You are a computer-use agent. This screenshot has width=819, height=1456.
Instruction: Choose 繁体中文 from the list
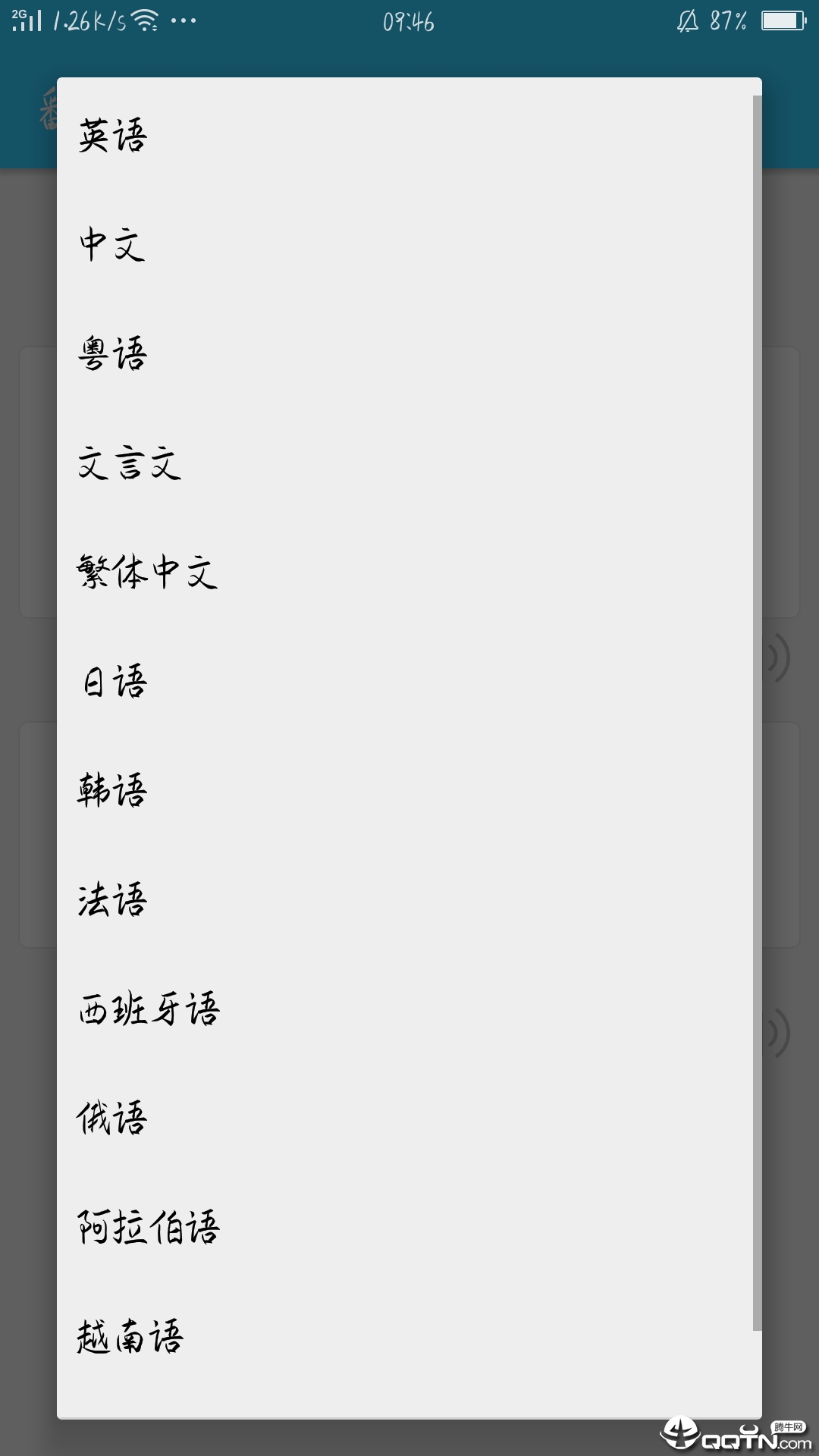pos(409,573)
